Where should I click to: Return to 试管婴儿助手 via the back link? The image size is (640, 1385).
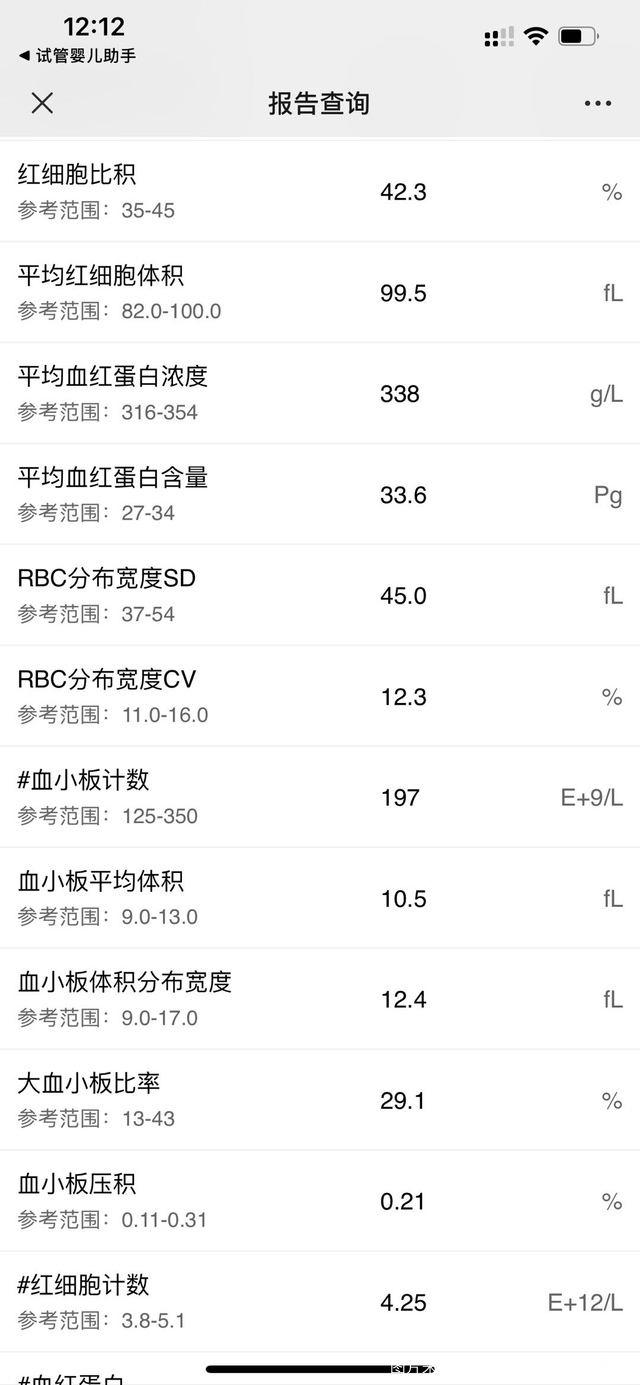pyautogui.click(x=77, y=56)
